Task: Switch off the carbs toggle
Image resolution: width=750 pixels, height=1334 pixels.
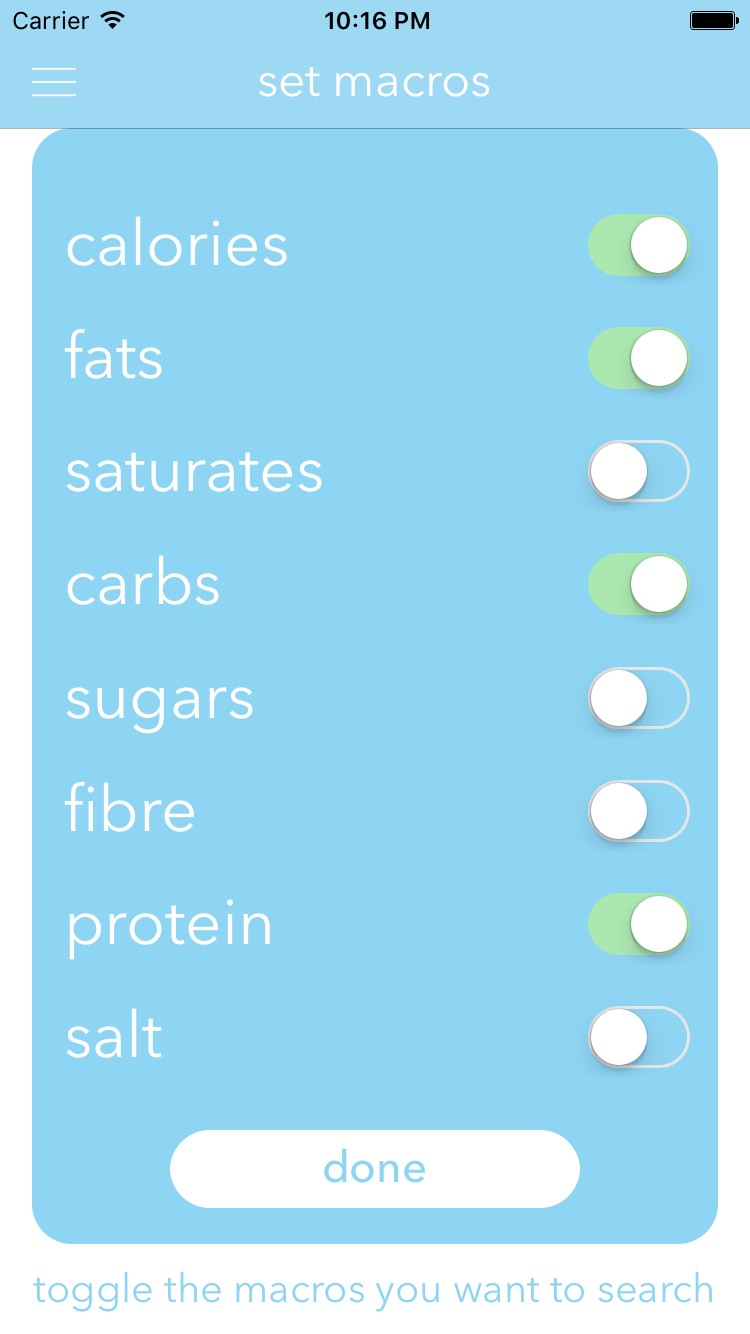Action: point(638,584)
